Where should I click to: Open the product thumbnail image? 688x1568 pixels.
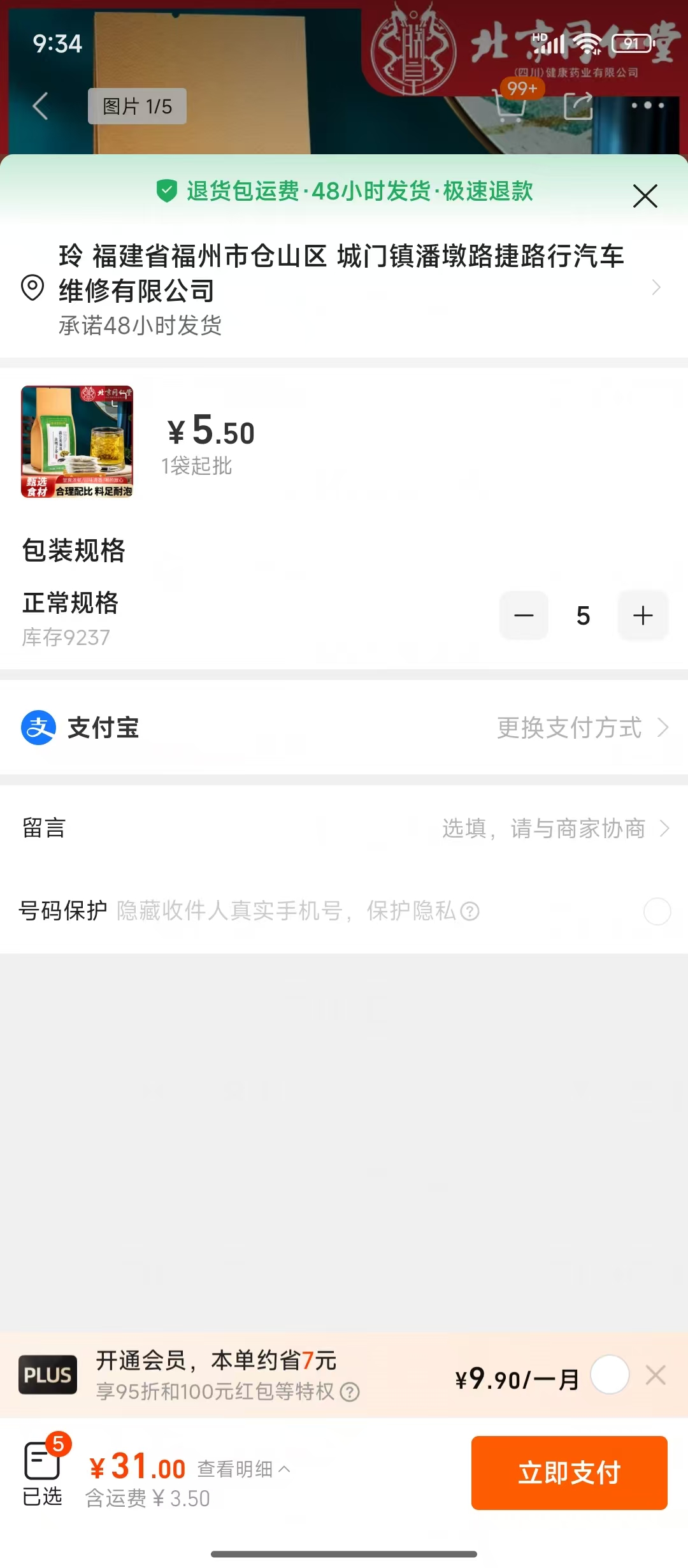coord(77,442)
